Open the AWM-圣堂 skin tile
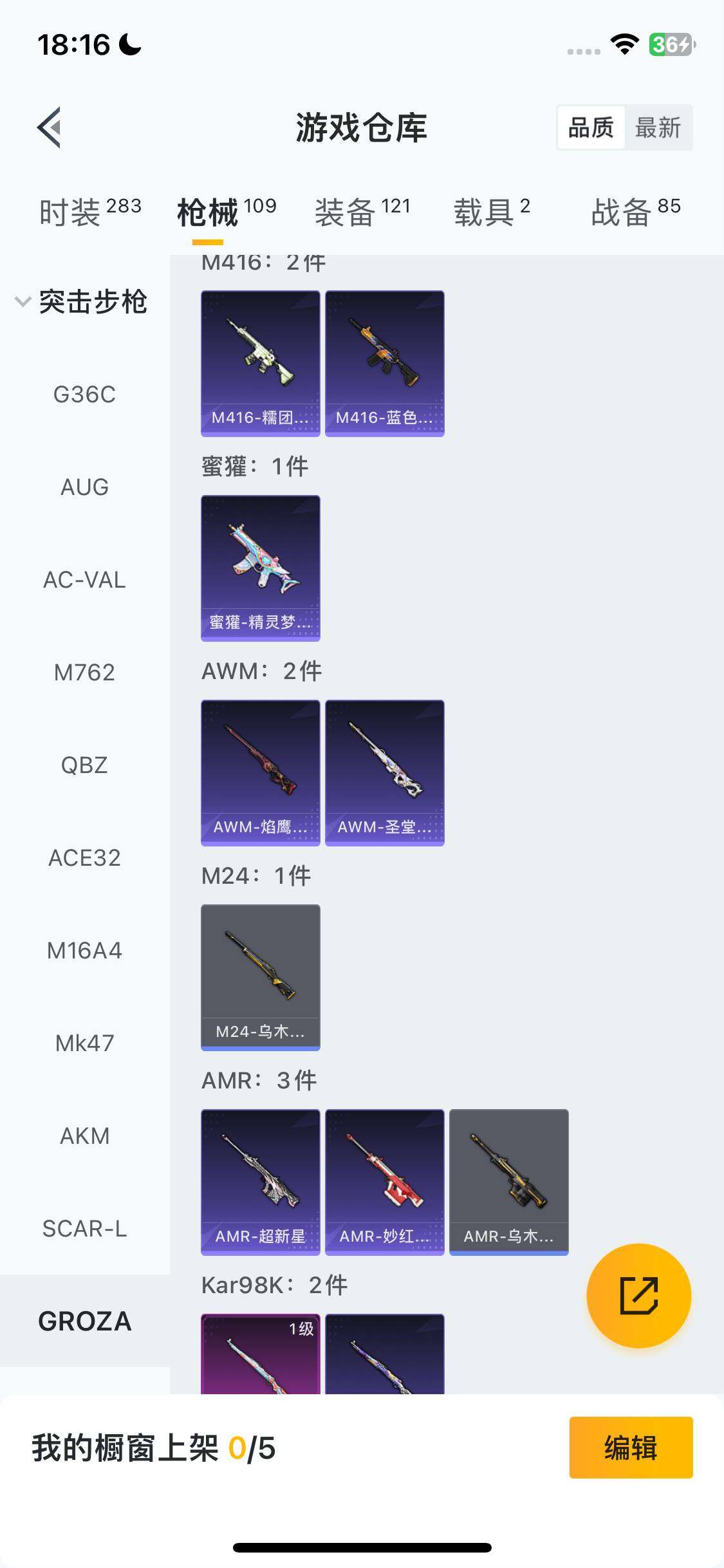The width and height of the screenshot is (724, 1568). [385, 772]
